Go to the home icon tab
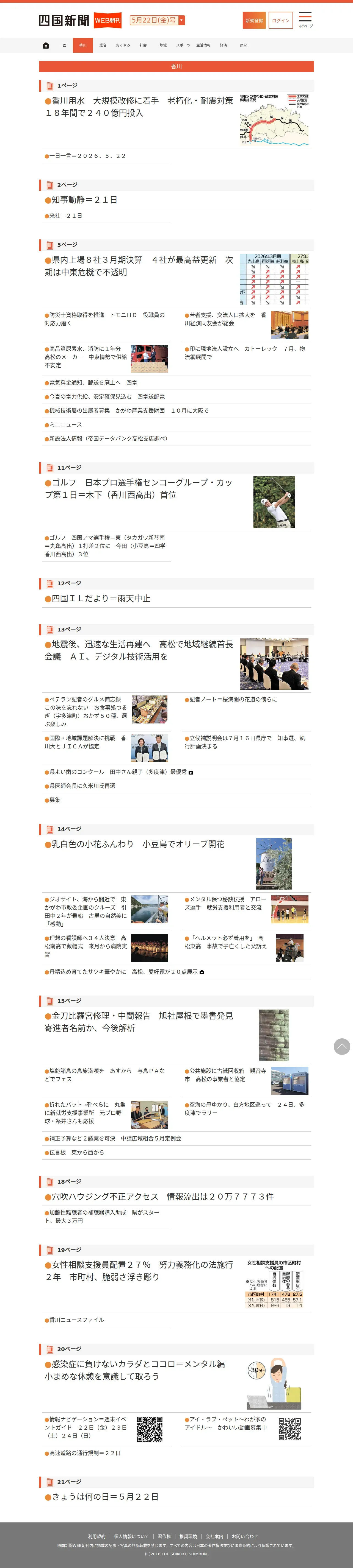 [x=46, y=45]
